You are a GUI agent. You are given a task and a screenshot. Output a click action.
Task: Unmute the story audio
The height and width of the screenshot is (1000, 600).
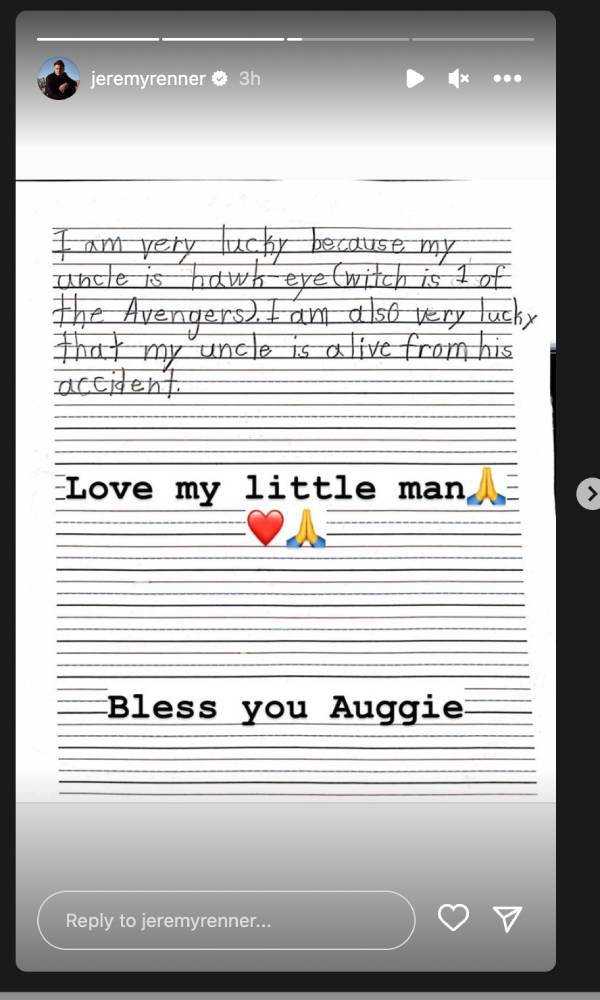[458, 78]
